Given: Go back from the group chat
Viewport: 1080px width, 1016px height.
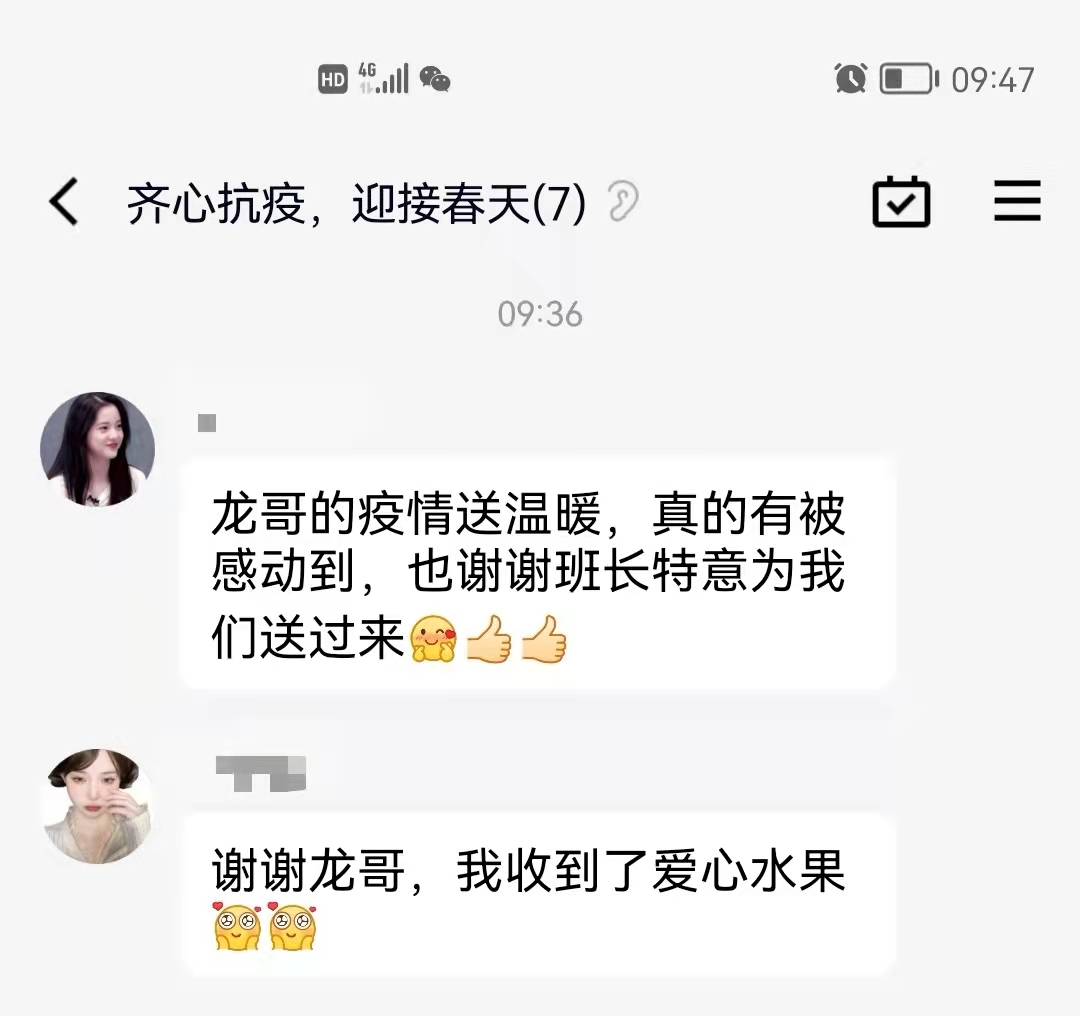Looking at the screenshot, I should (x=64, y=203).
